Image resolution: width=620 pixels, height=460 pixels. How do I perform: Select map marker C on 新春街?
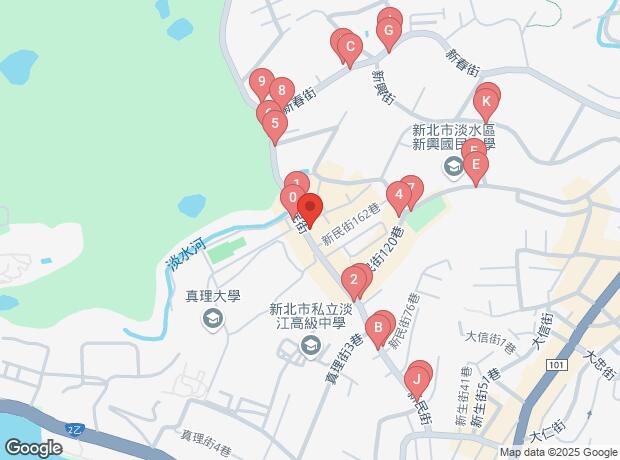pos(349,46)
